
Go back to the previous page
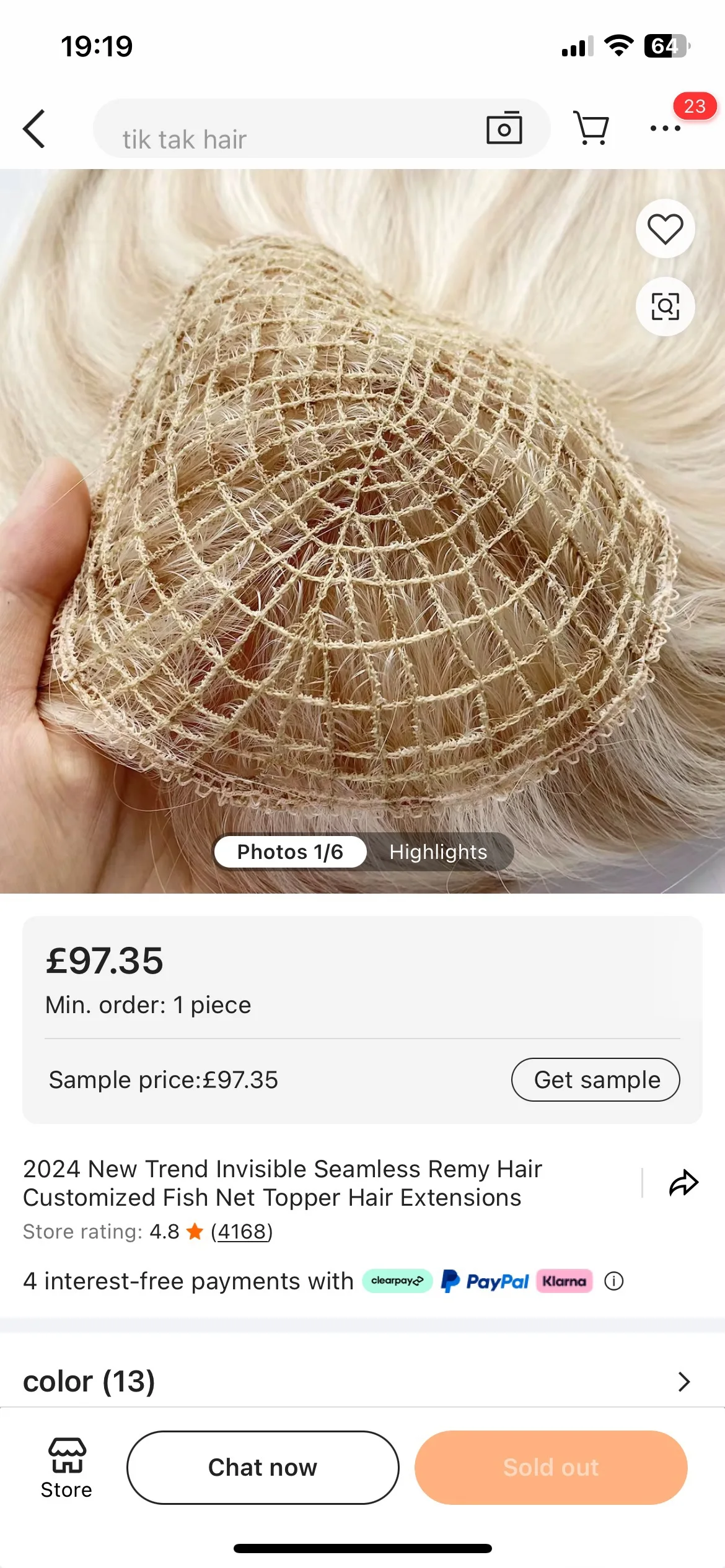coord(34,129)
